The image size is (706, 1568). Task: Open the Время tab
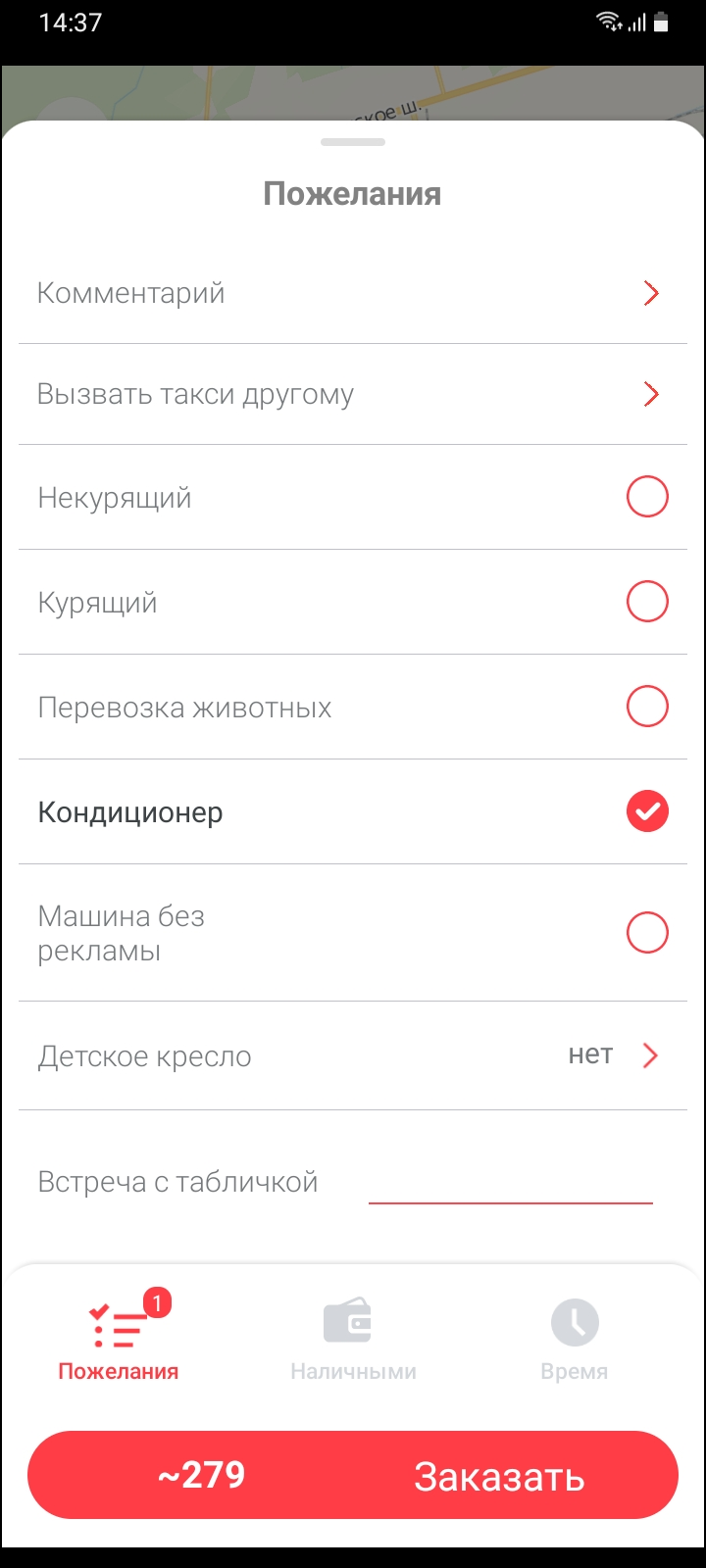click(575, 1336)
